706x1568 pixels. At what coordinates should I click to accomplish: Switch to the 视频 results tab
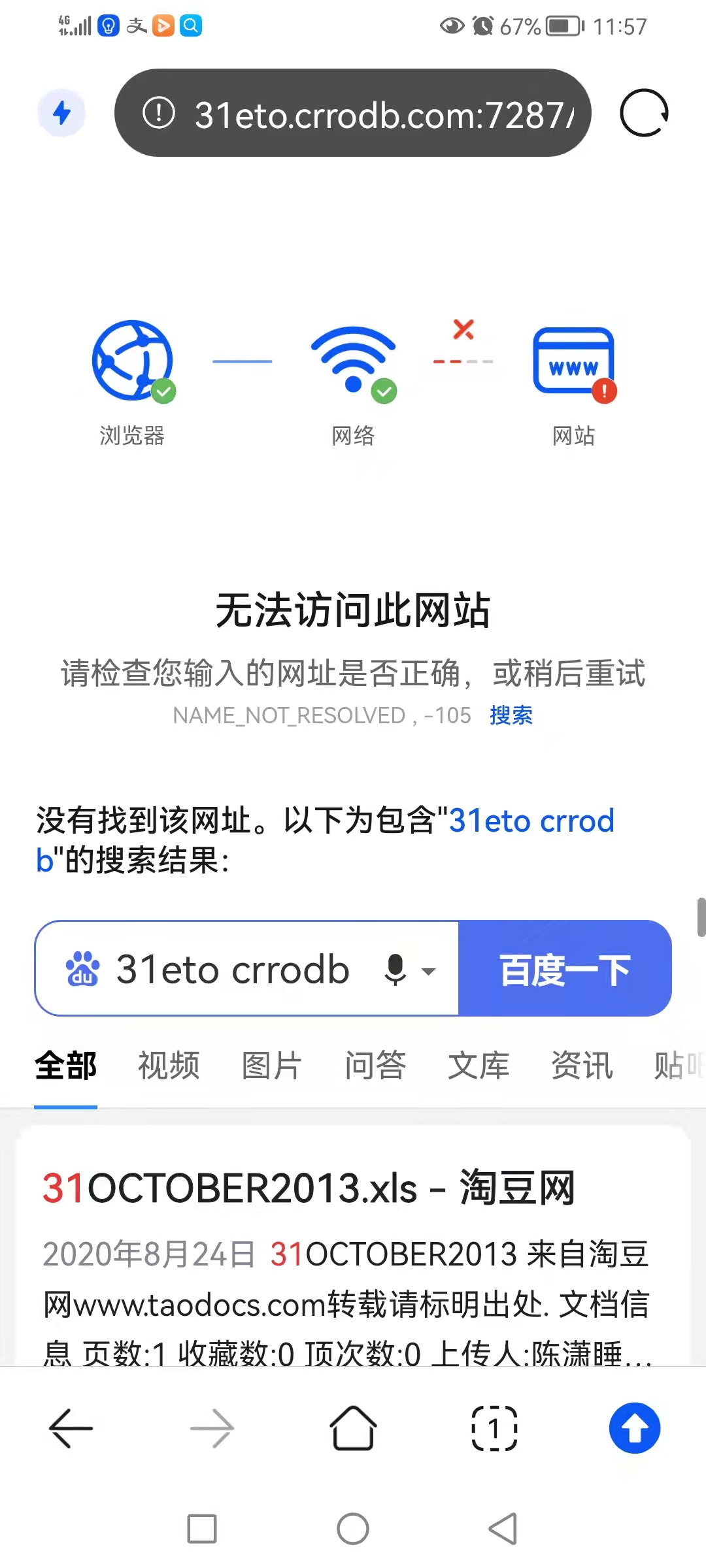[x=168, y=1065]
